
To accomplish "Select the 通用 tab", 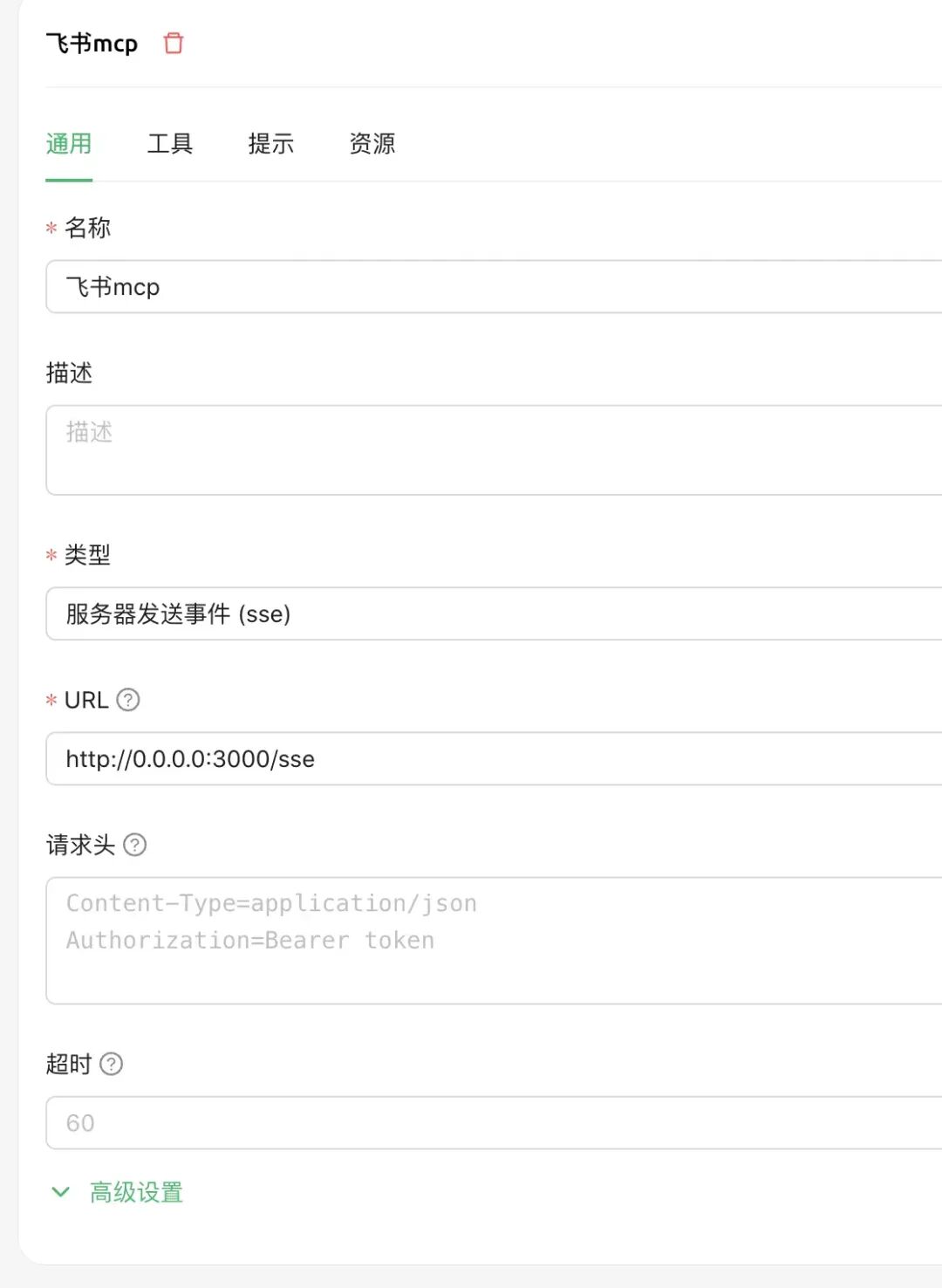I will [69, 144].
